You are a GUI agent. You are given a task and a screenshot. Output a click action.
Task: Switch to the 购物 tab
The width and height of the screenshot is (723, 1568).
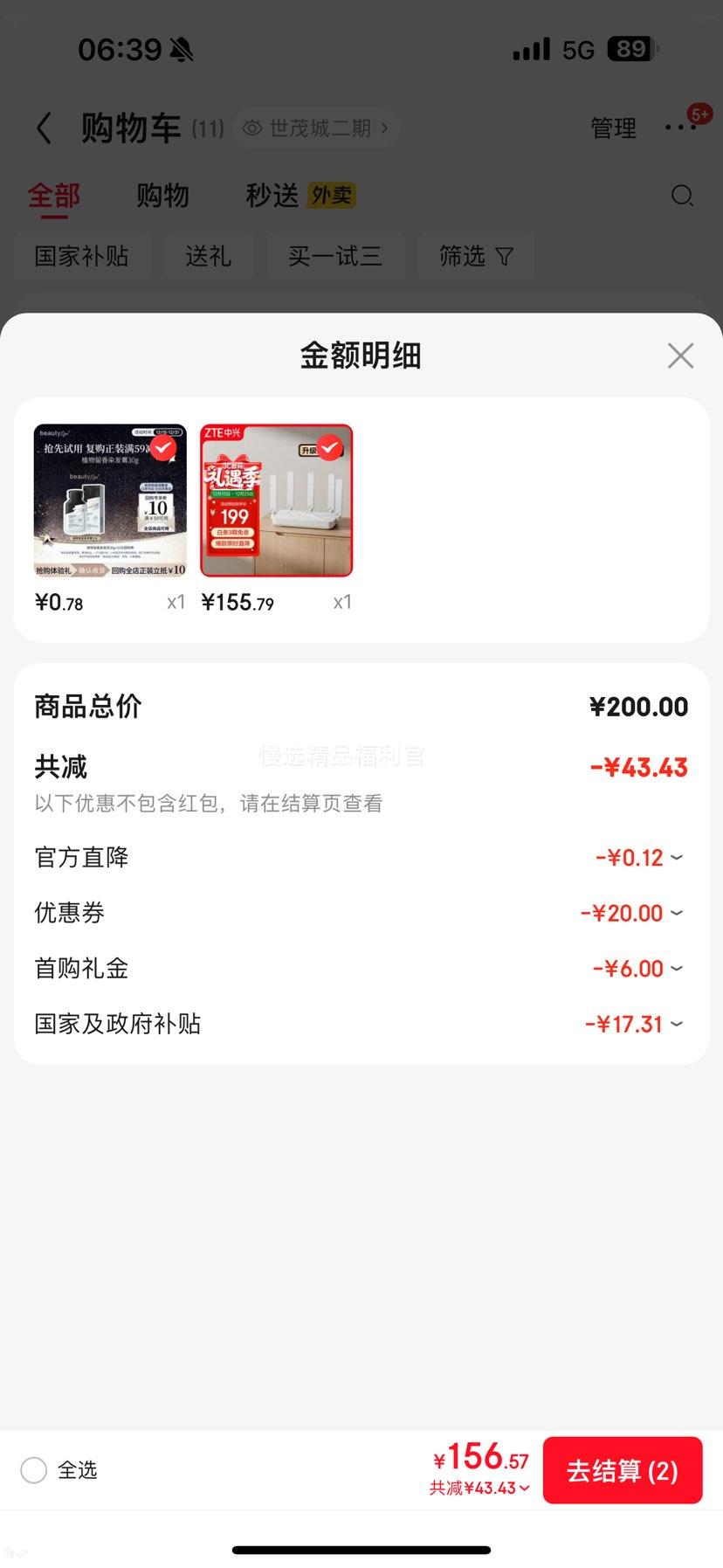(x=162, y=196)
